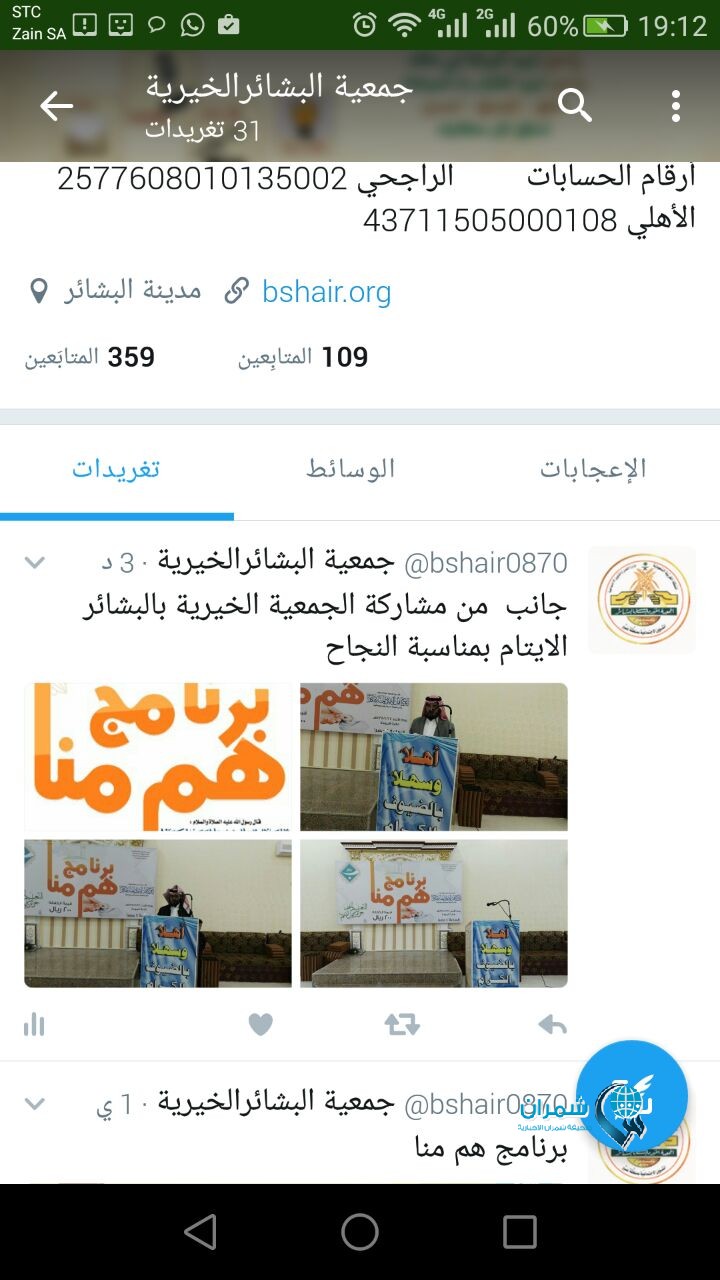This screenshot has width=720, height=1280.
Task: Switch to the الوسائط tab
Action: pyautogui.click(x=350, y=468)
